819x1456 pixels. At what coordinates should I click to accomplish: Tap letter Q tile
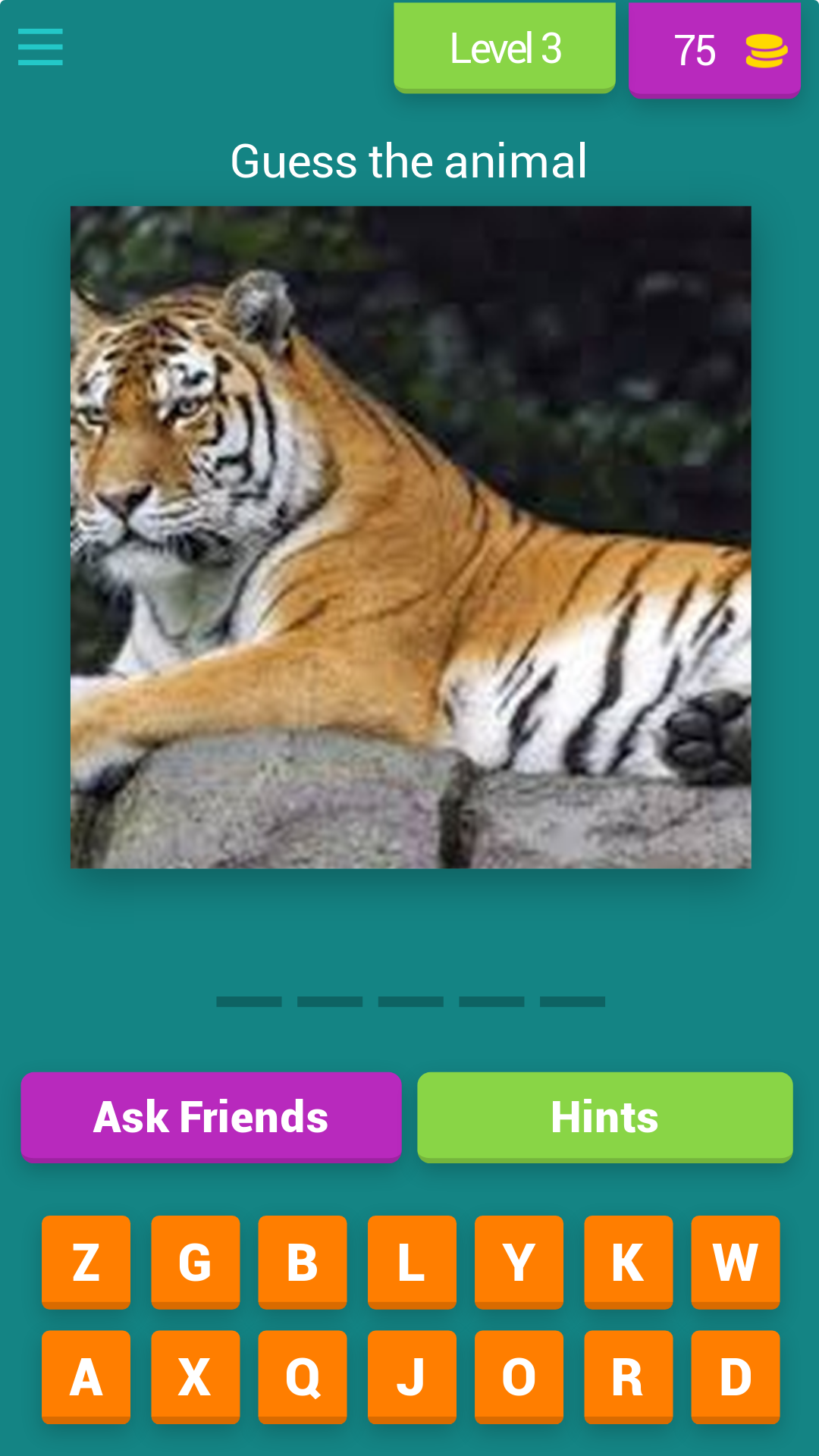(303, 1377)
